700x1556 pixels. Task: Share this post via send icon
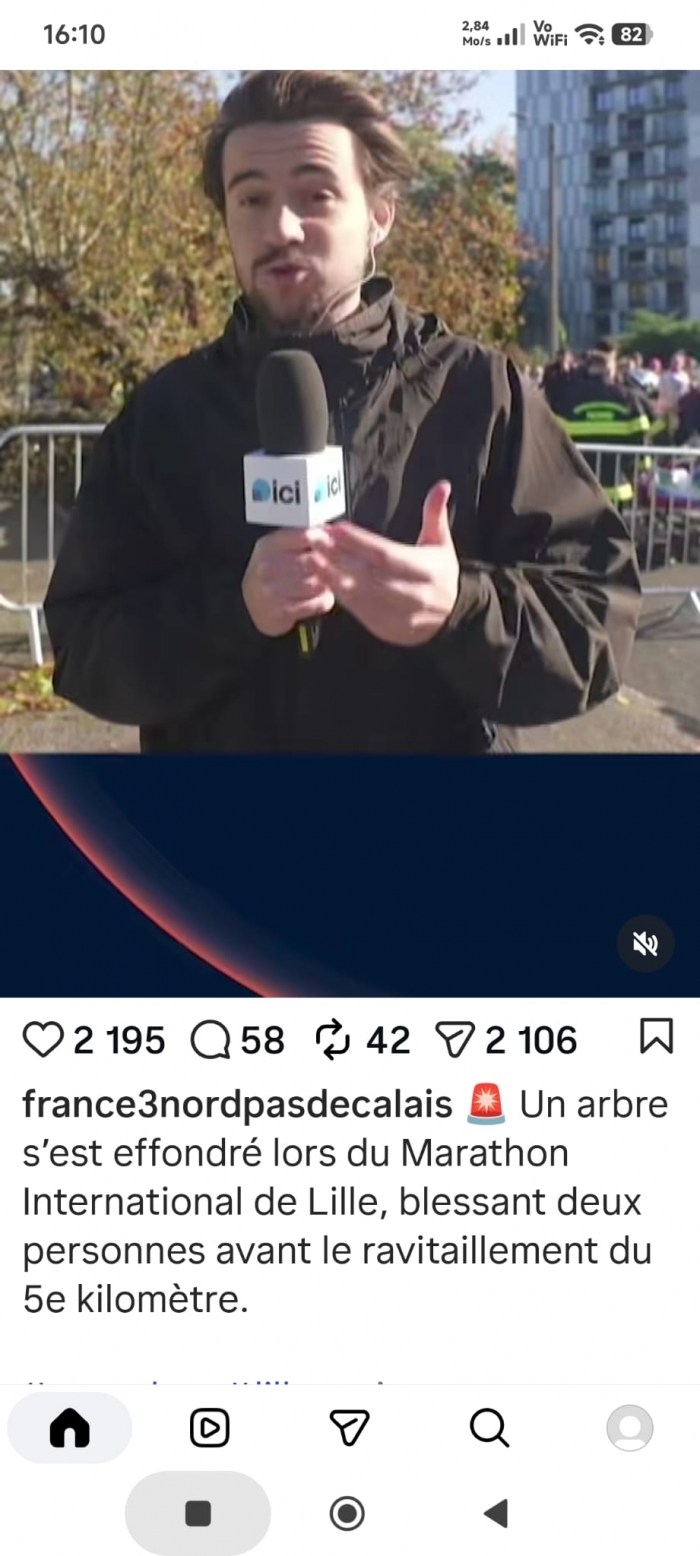point(456,1040)
